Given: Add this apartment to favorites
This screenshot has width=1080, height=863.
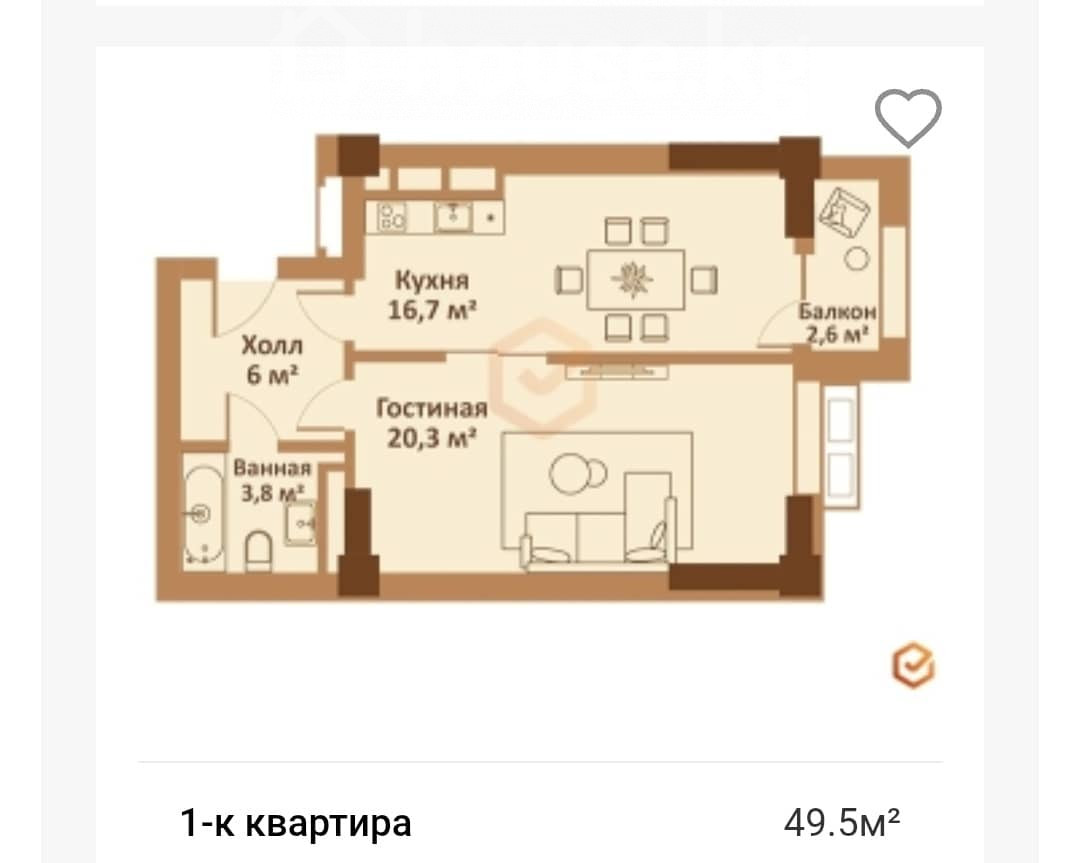Looking at the screenshot, I should [x=908, y=117].
